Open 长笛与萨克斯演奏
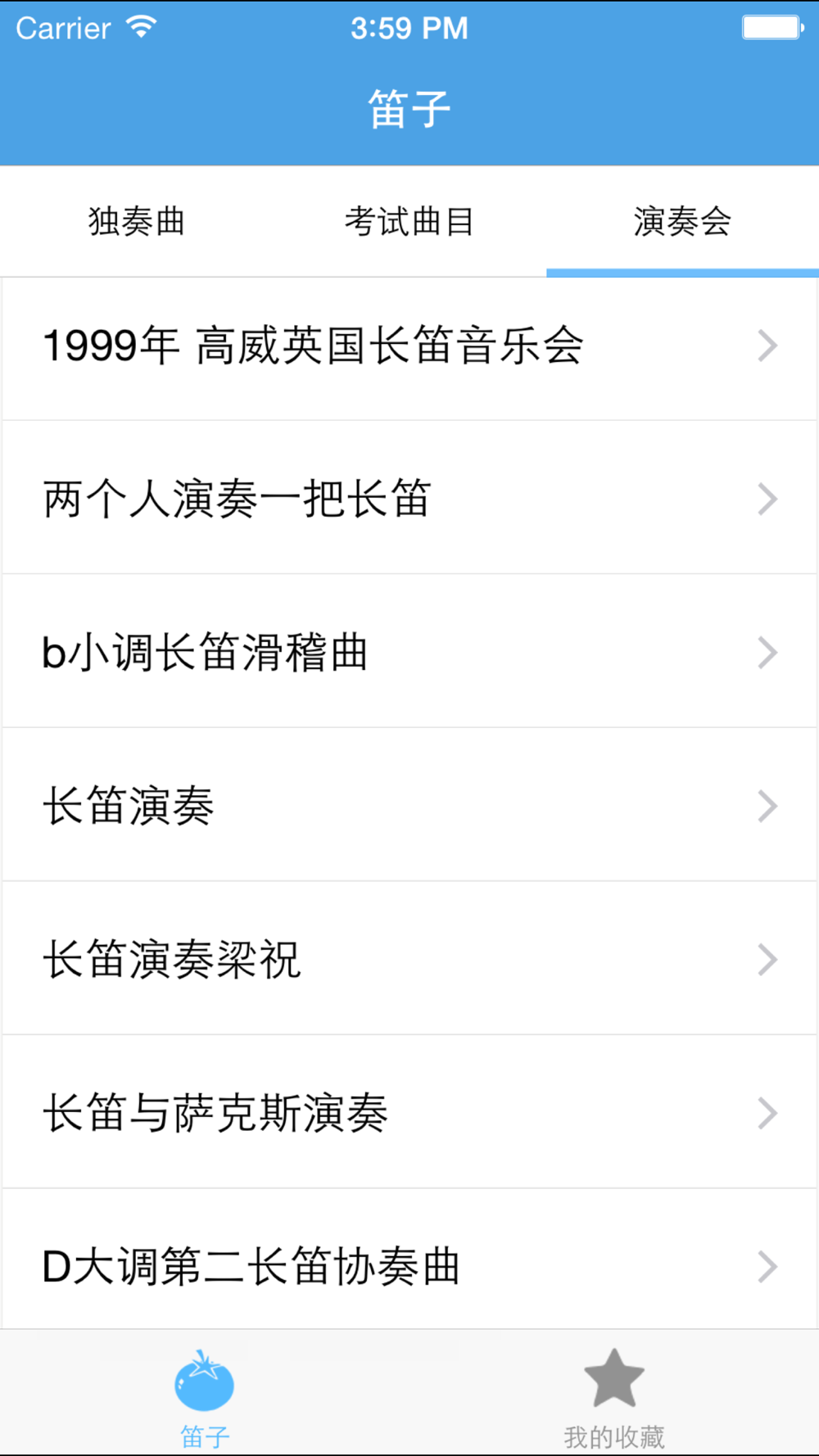819x1456 pixels. 409,1113
